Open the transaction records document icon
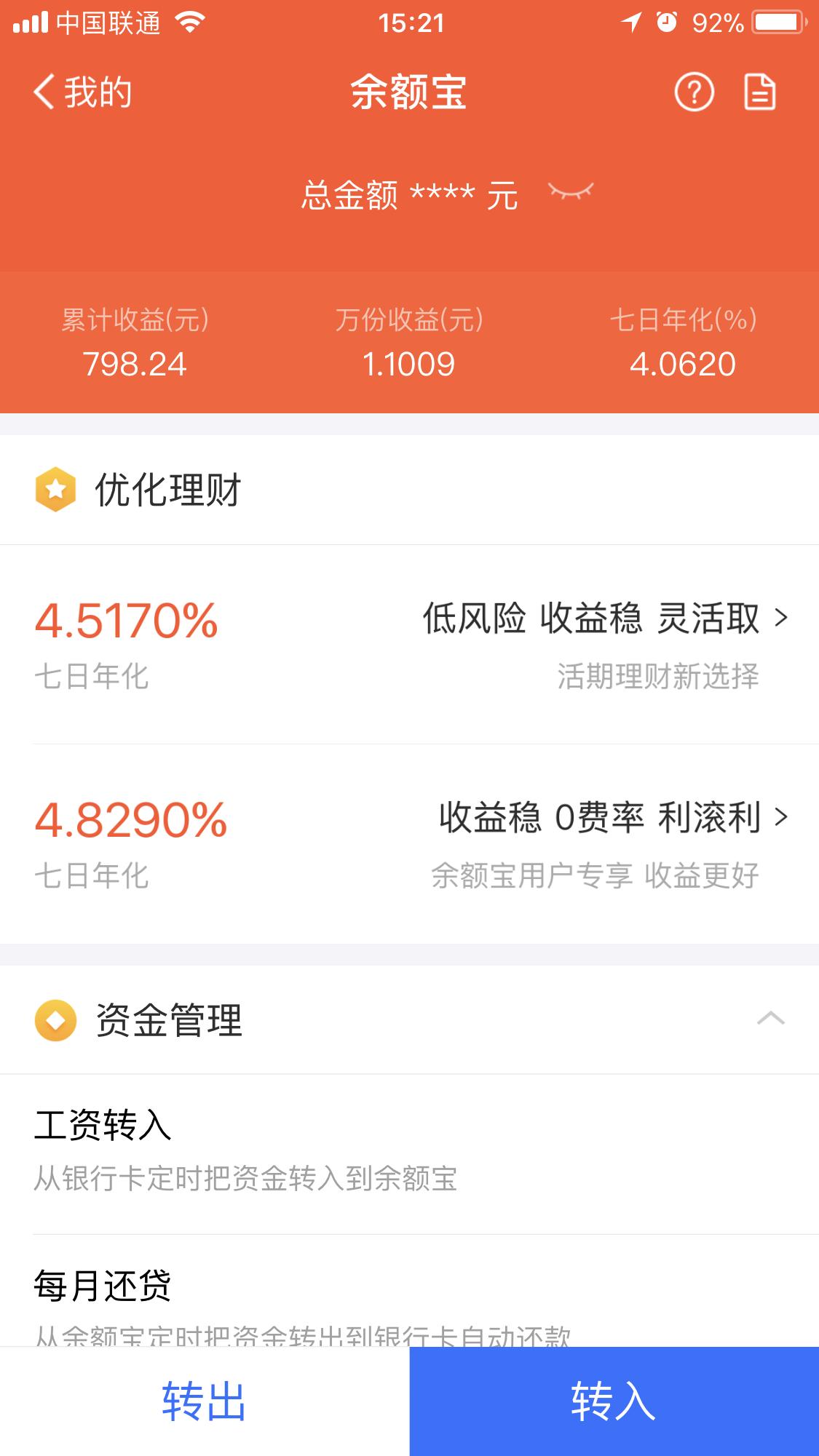Viewport: 819px width, 1456px height. coord(759,92)
